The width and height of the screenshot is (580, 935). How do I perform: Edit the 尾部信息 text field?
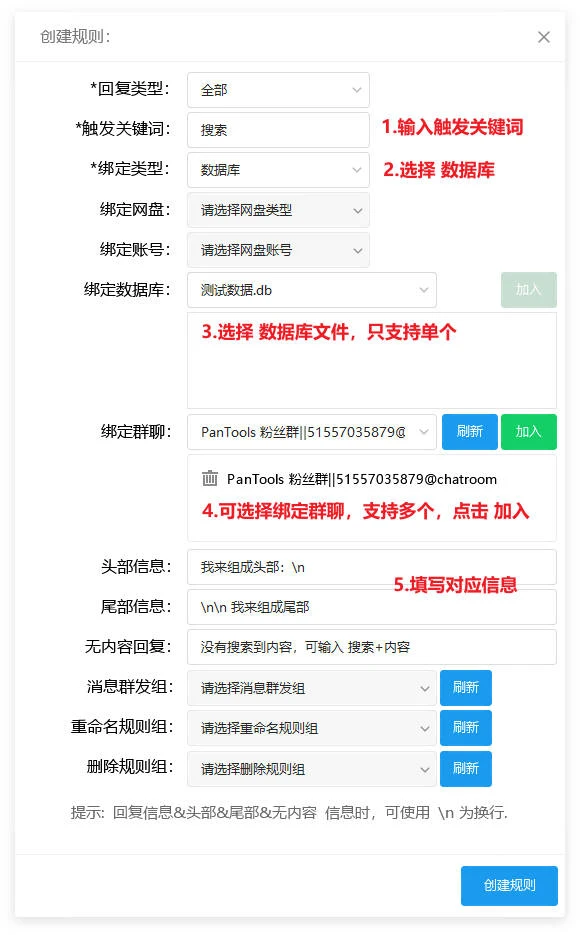(371, 607)
